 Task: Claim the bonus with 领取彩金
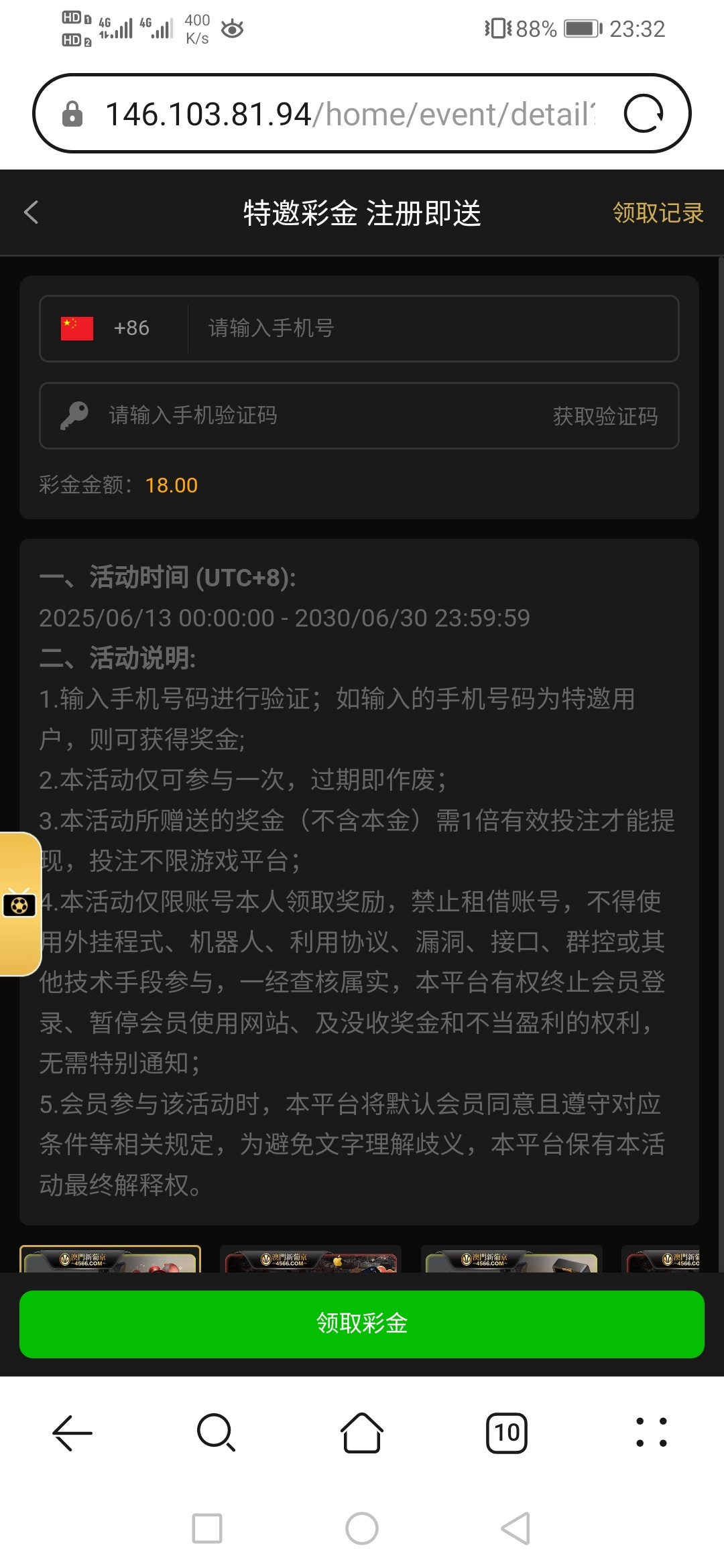pos(362,1324)
